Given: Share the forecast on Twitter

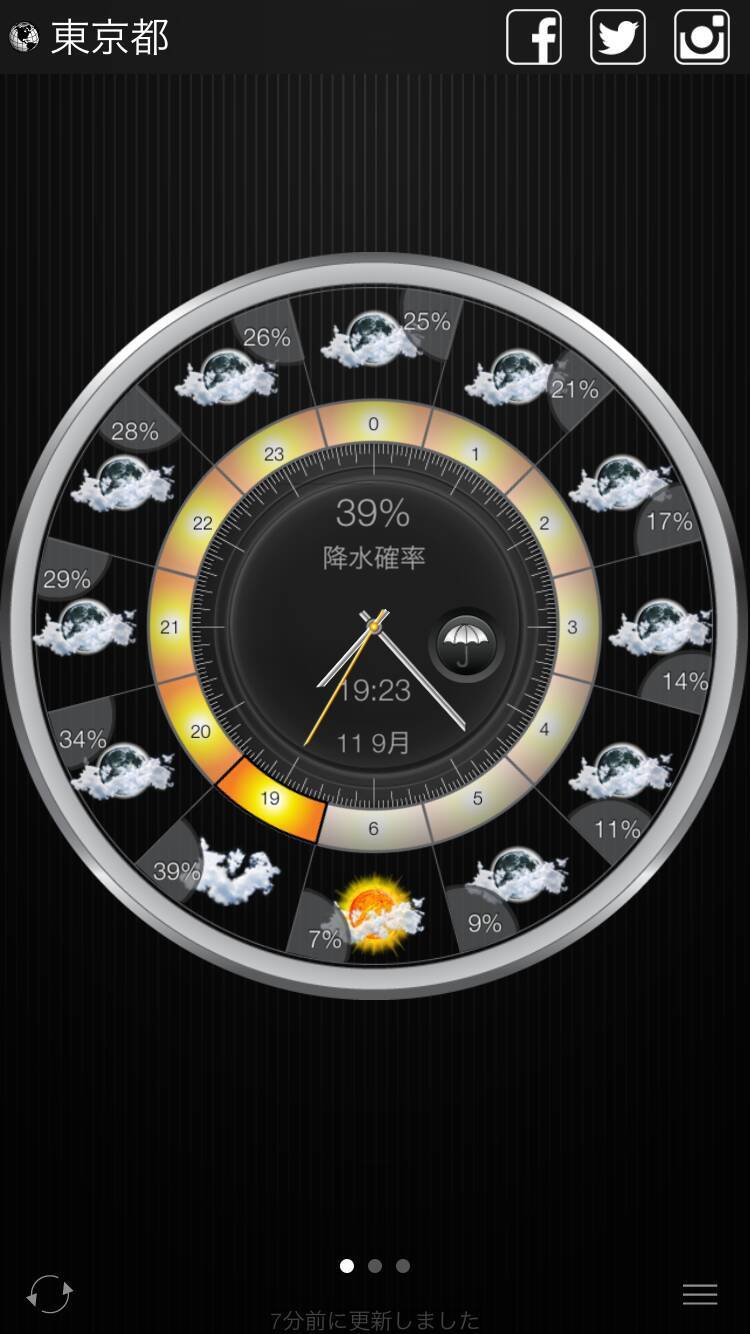Looking at the screenshot, I should pyautogui.click(x=618, y=37).
